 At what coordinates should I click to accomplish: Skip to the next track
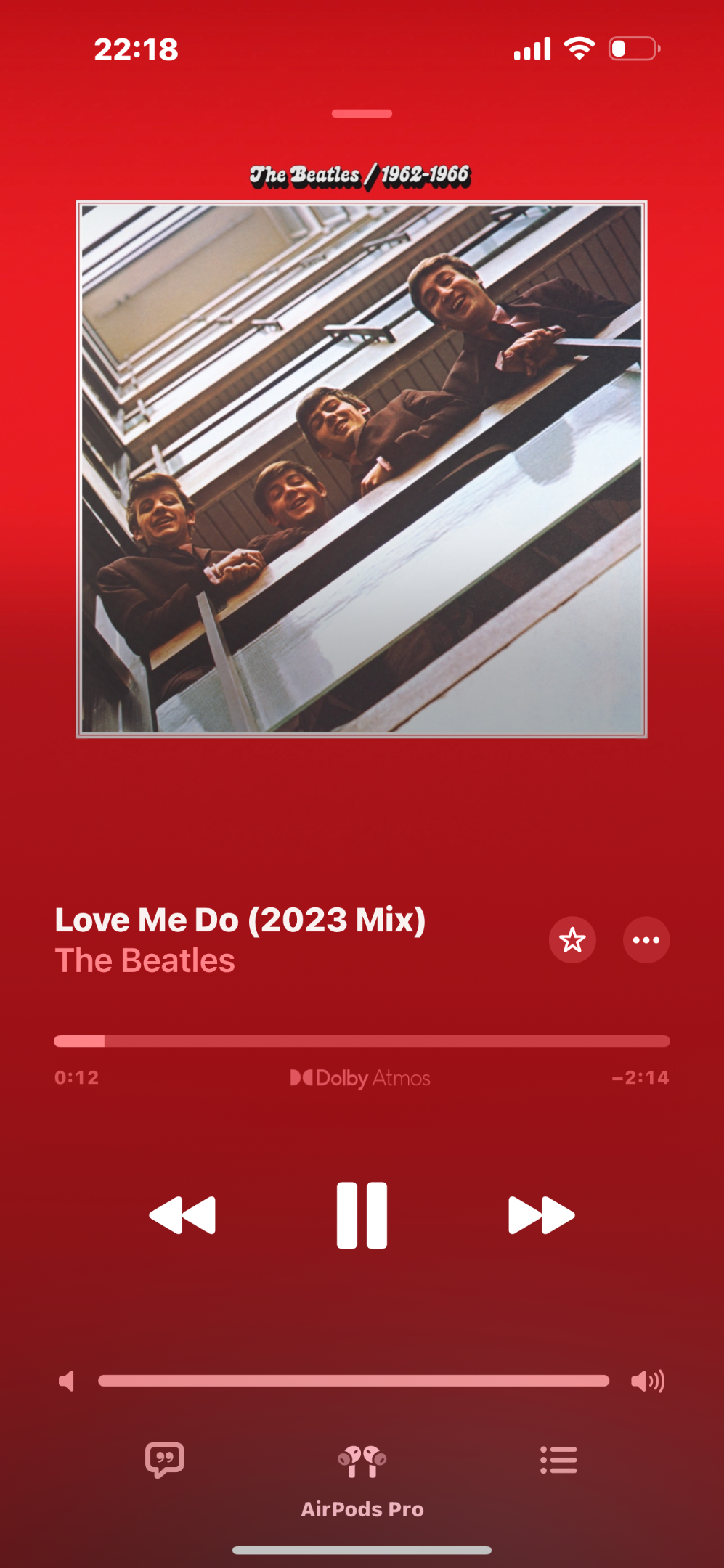coord(542,1215)
